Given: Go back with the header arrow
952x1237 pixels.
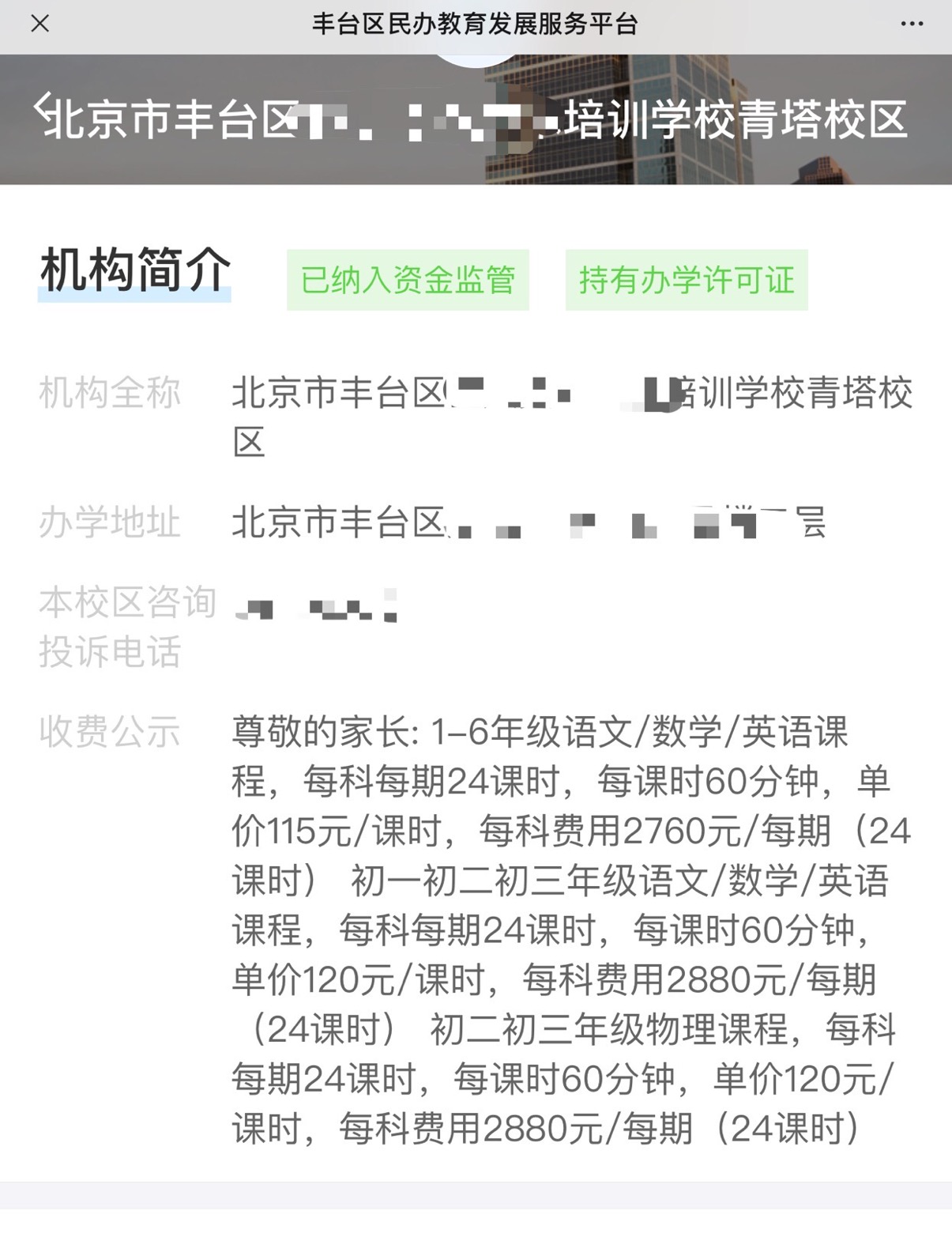Looking at the screenshot, I should coord(43,107).
